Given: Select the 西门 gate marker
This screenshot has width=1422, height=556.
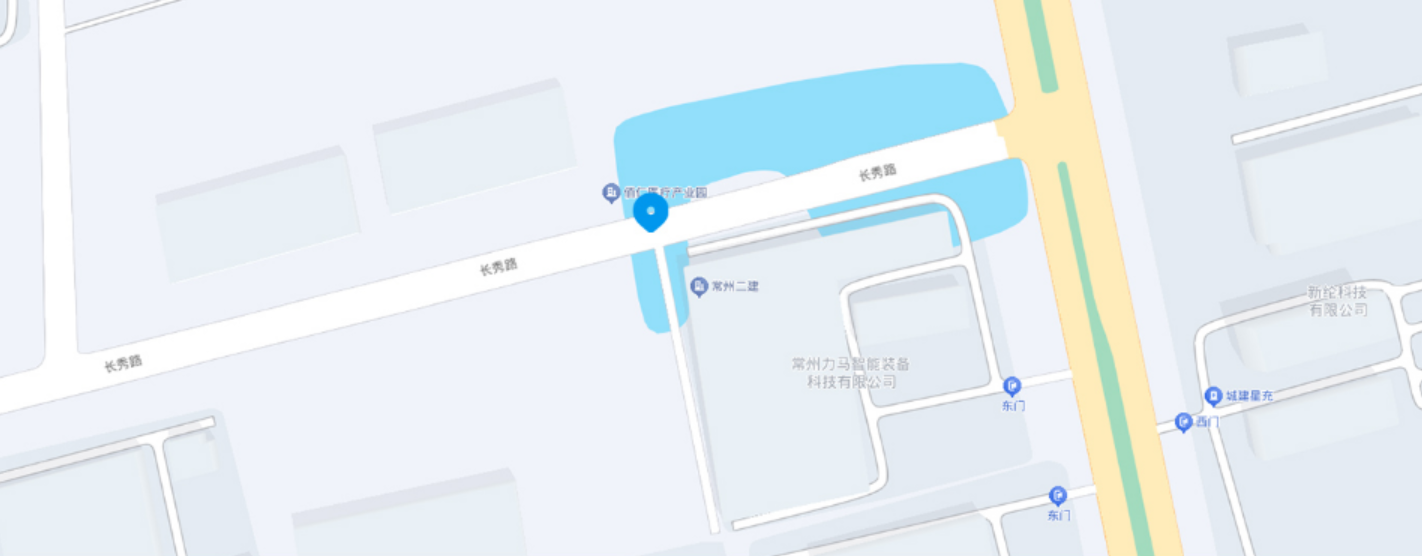Looking at the screenshot, I should [1183, 422].
